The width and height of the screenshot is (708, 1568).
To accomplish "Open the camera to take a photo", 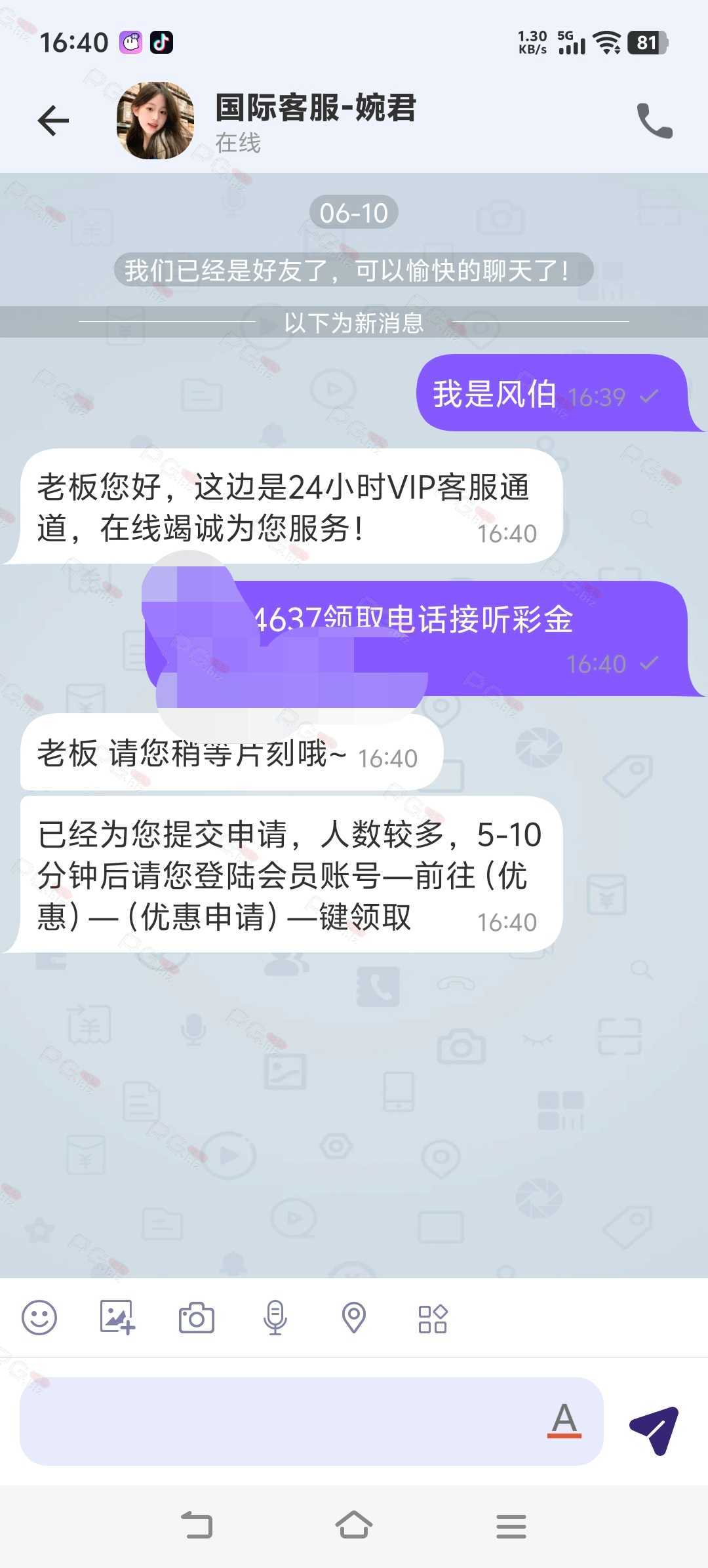I will [x=197, y=1318].
